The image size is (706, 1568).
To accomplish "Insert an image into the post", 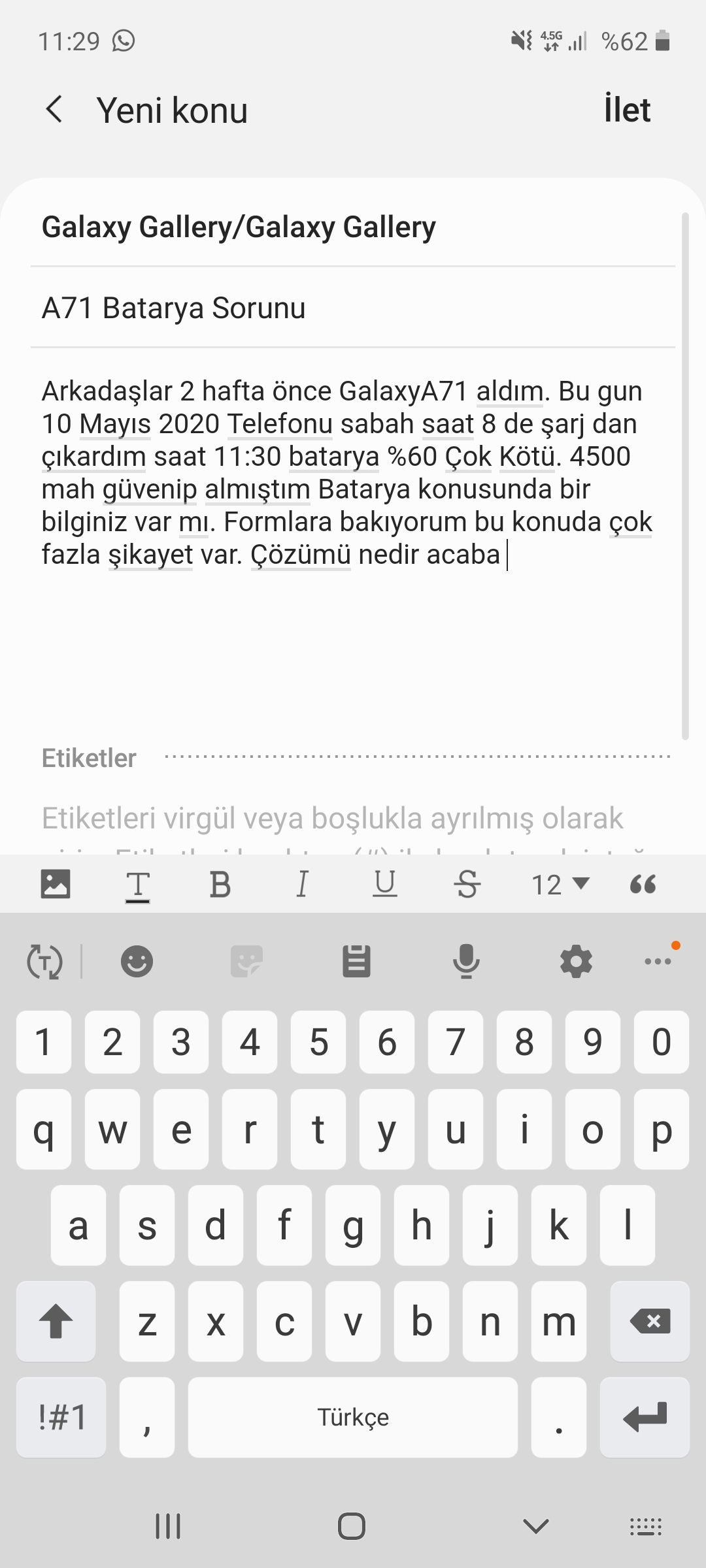I will click(x=56, y=885).
